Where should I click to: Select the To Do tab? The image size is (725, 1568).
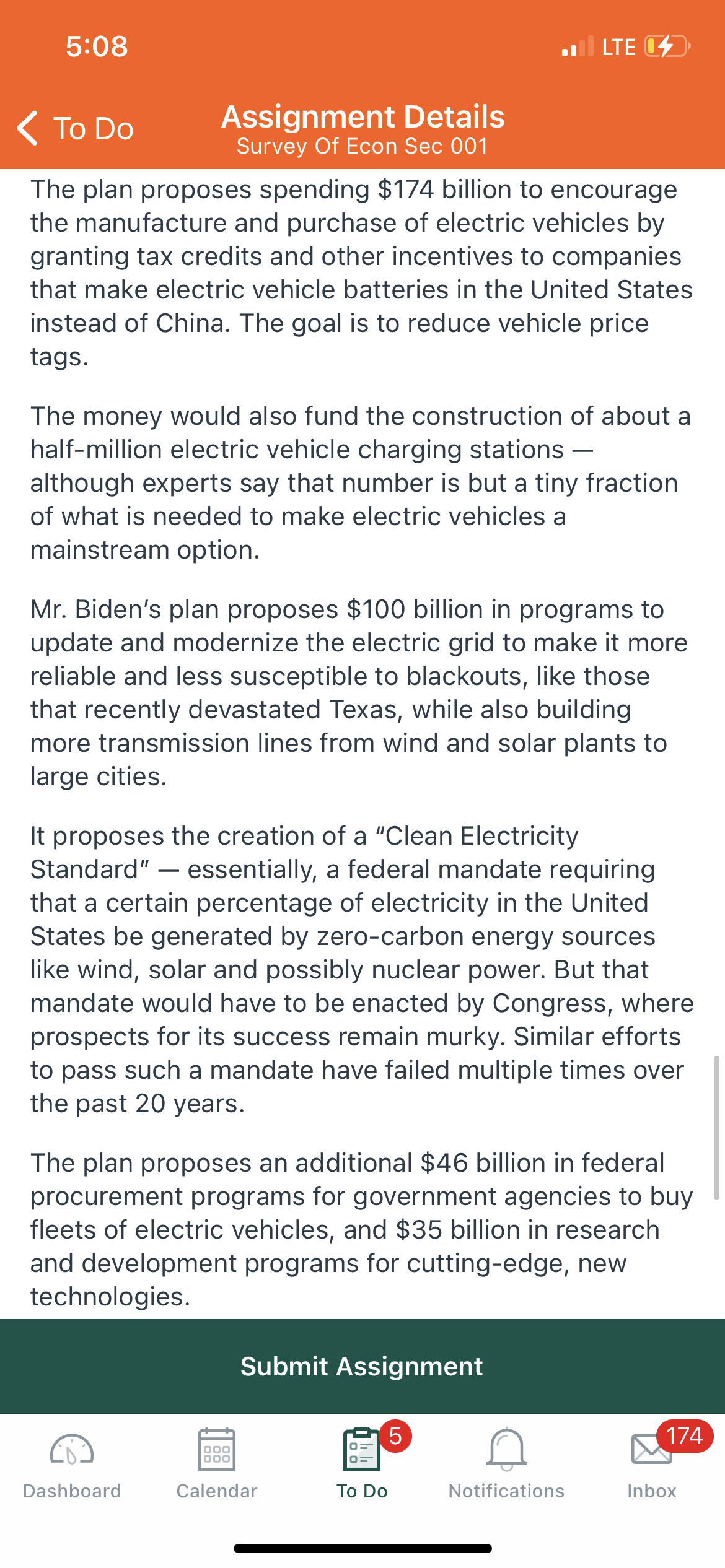click(x=362, y=1465)
